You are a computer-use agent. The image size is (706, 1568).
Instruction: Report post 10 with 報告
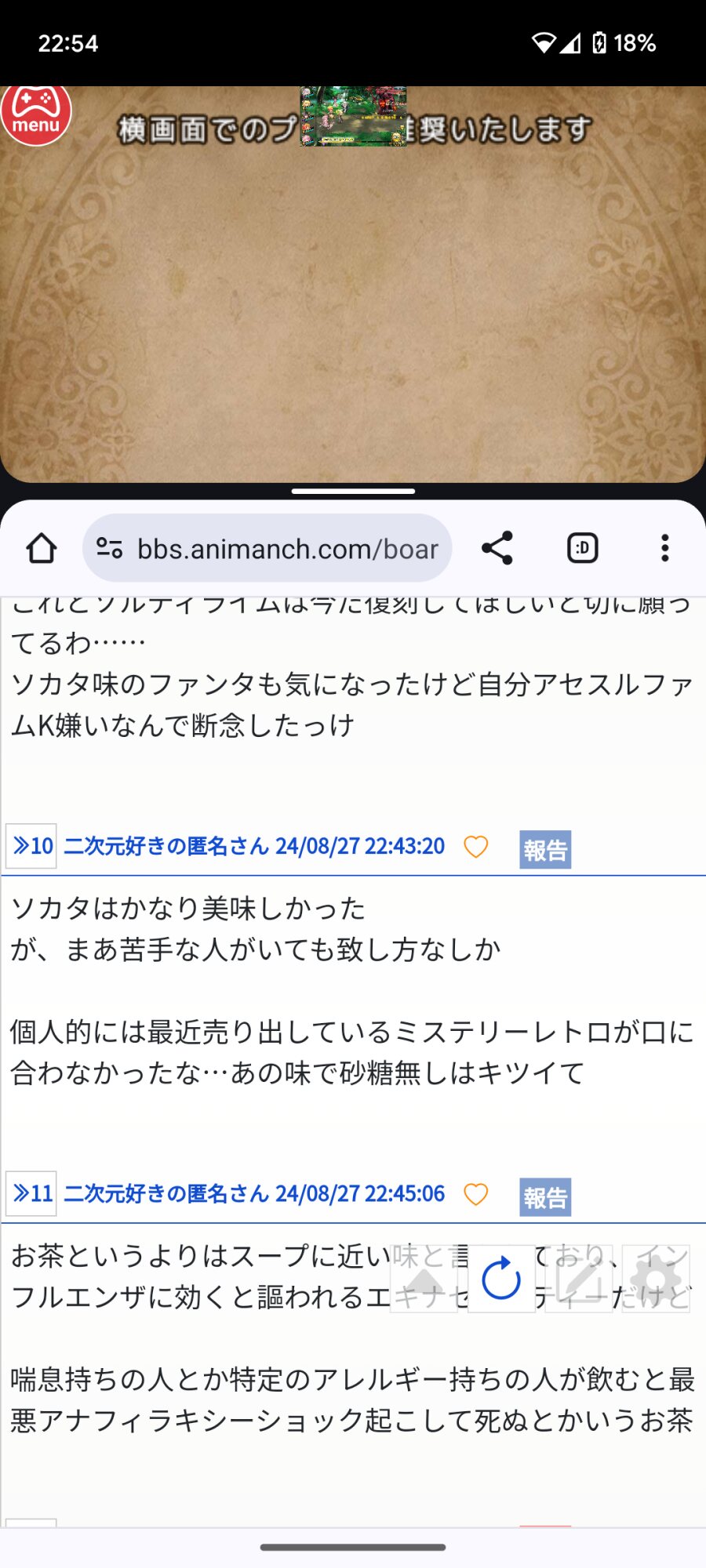click(x=545, y=850)
